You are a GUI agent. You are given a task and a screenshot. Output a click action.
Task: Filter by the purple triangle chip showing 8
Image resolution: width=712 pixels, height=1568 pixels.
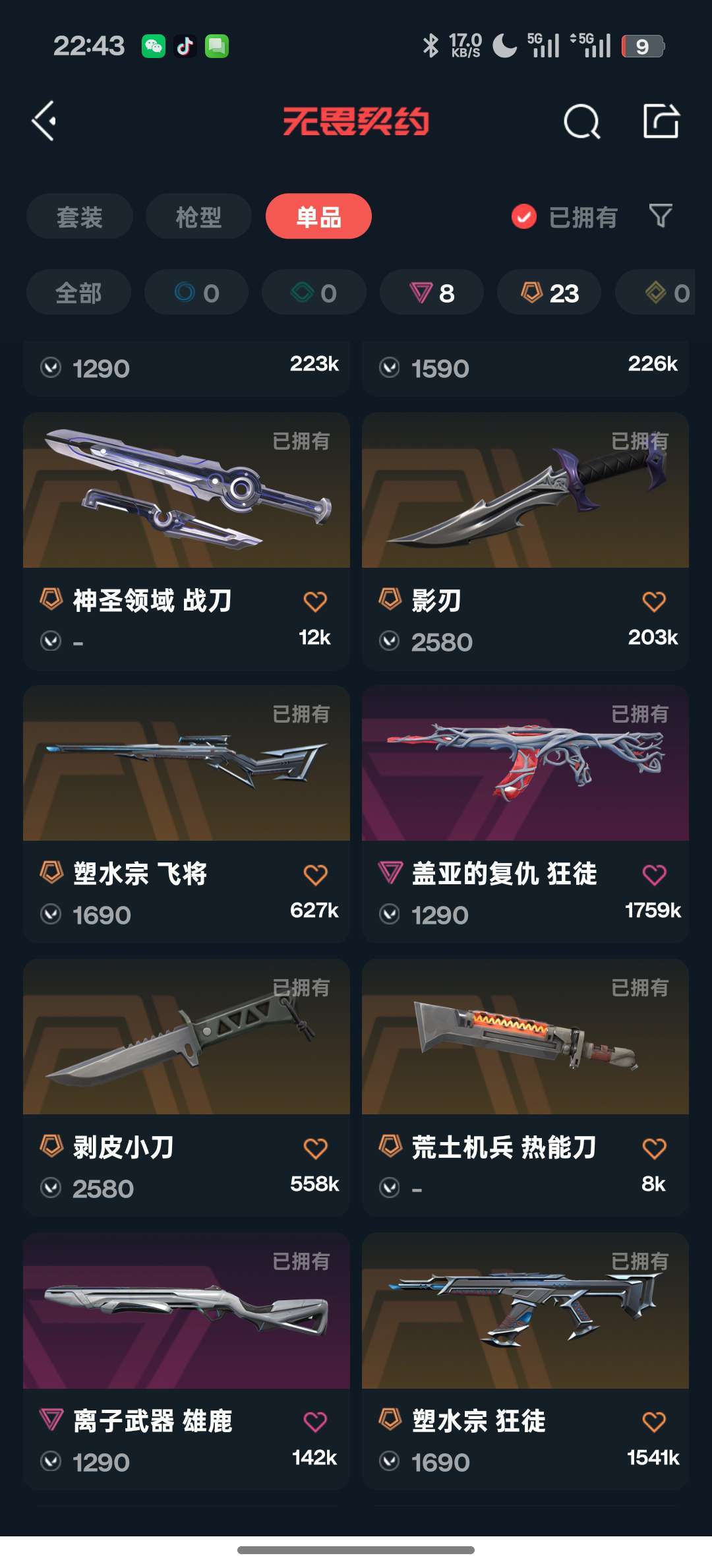point(432,292)
